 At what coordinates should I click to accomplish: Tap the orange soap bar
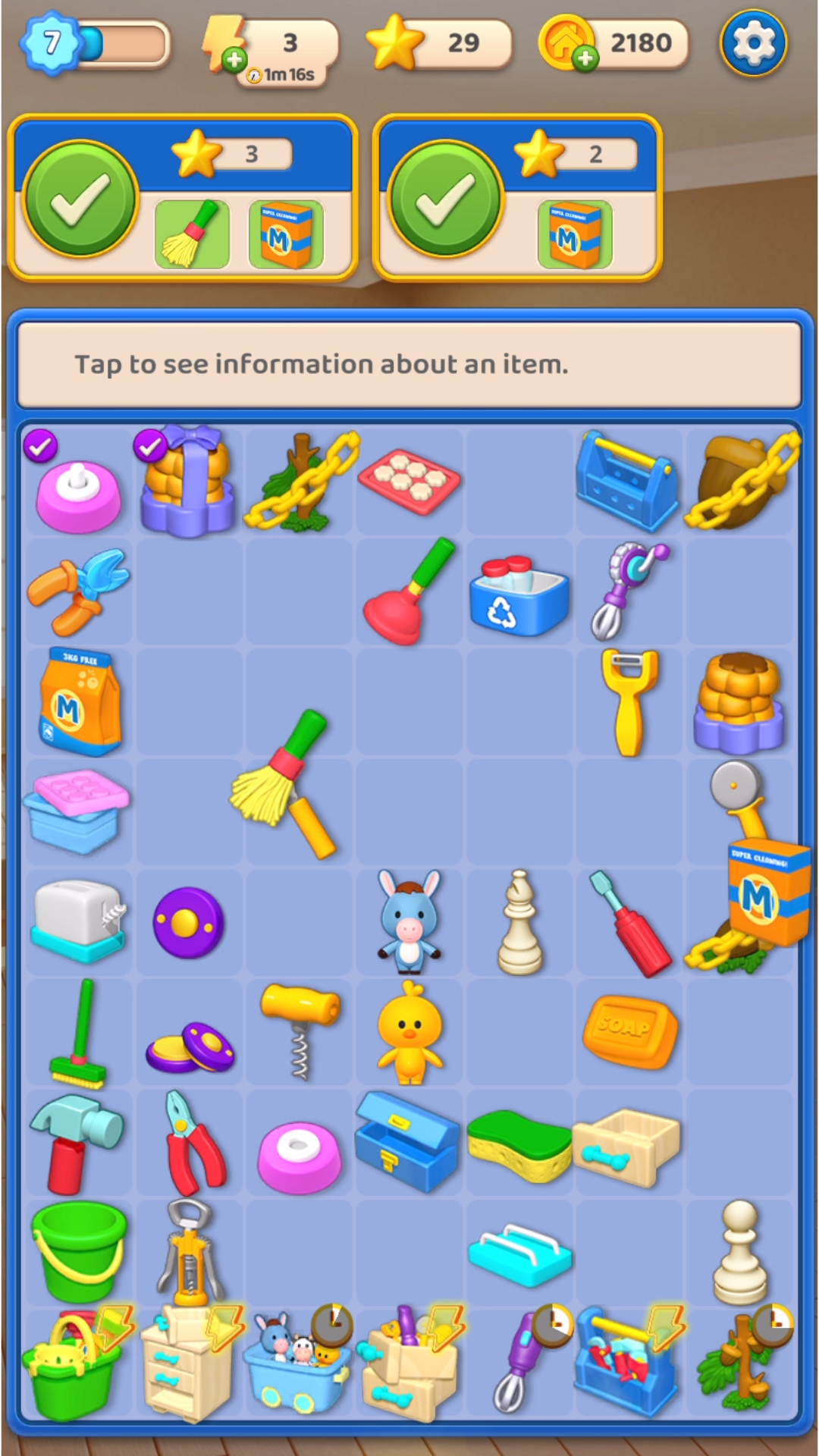629,1030
